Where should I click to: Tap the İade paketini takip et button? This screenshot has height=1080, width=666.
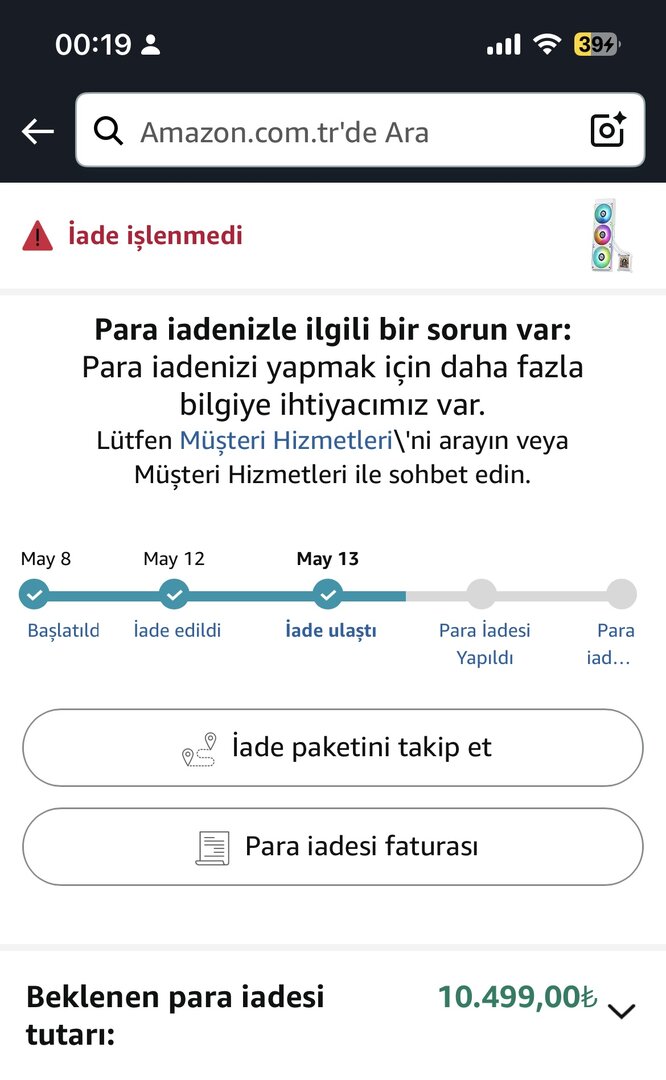click(x=332, y=748)
